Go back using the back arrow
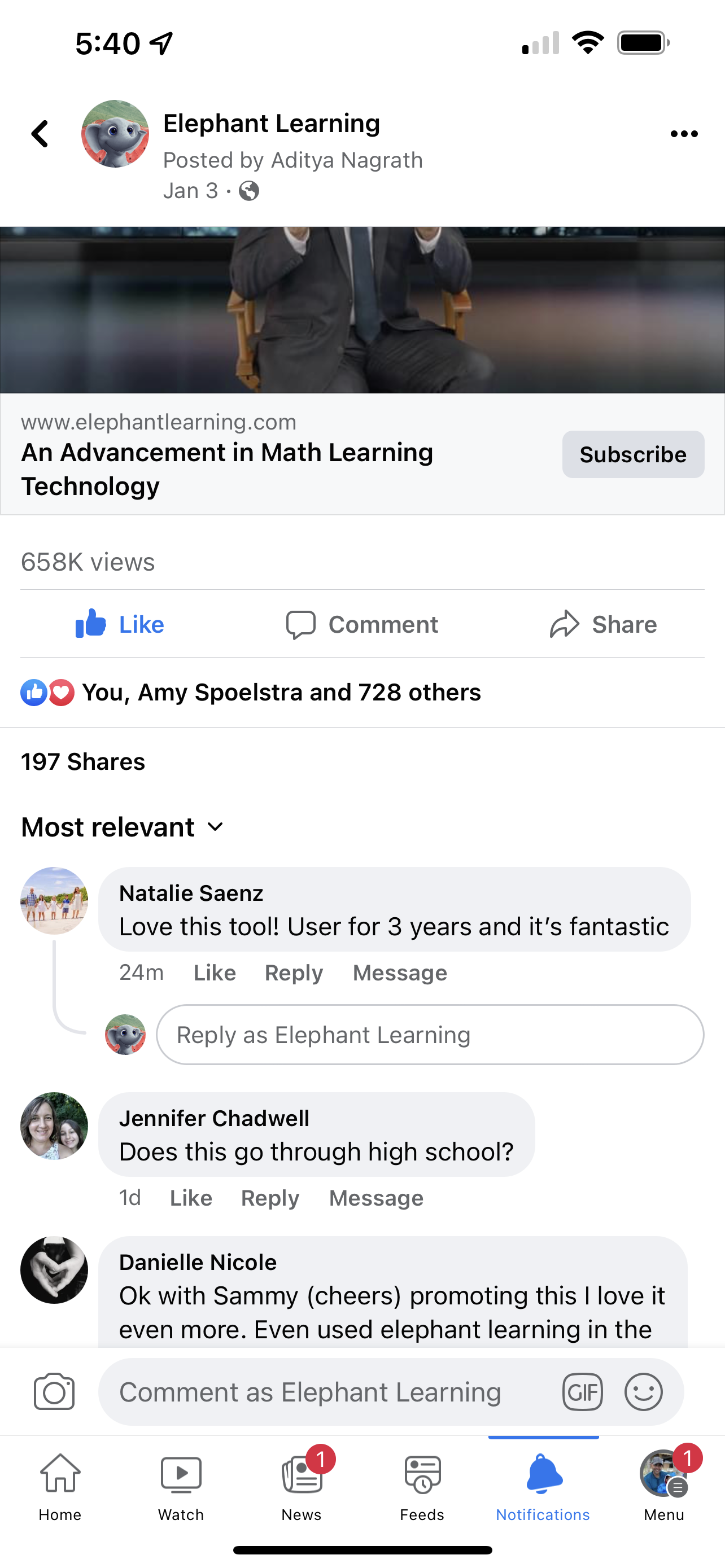The image size is (725, 1568). click(x=40, y=134)
